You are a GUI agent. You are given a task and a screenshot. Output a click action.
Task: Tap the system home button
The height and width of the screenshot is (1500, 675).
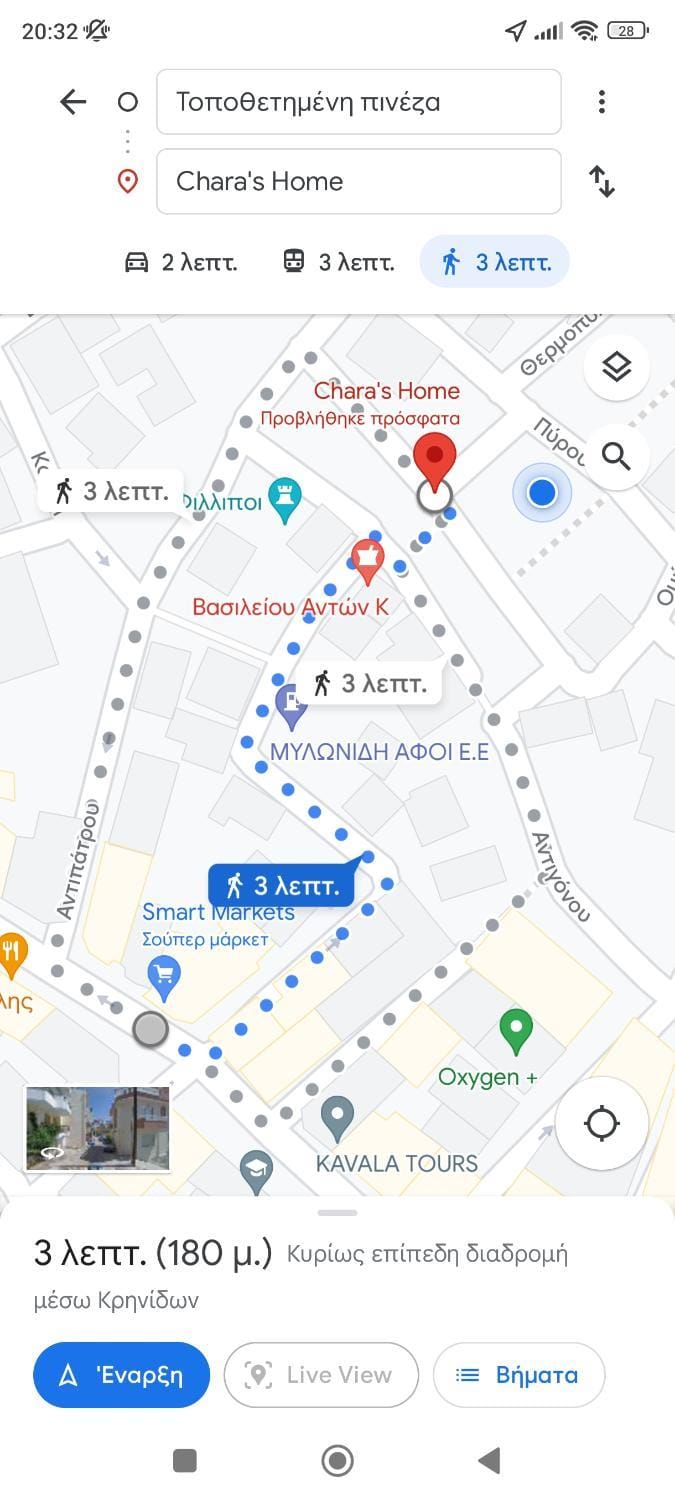point(338,1461)
